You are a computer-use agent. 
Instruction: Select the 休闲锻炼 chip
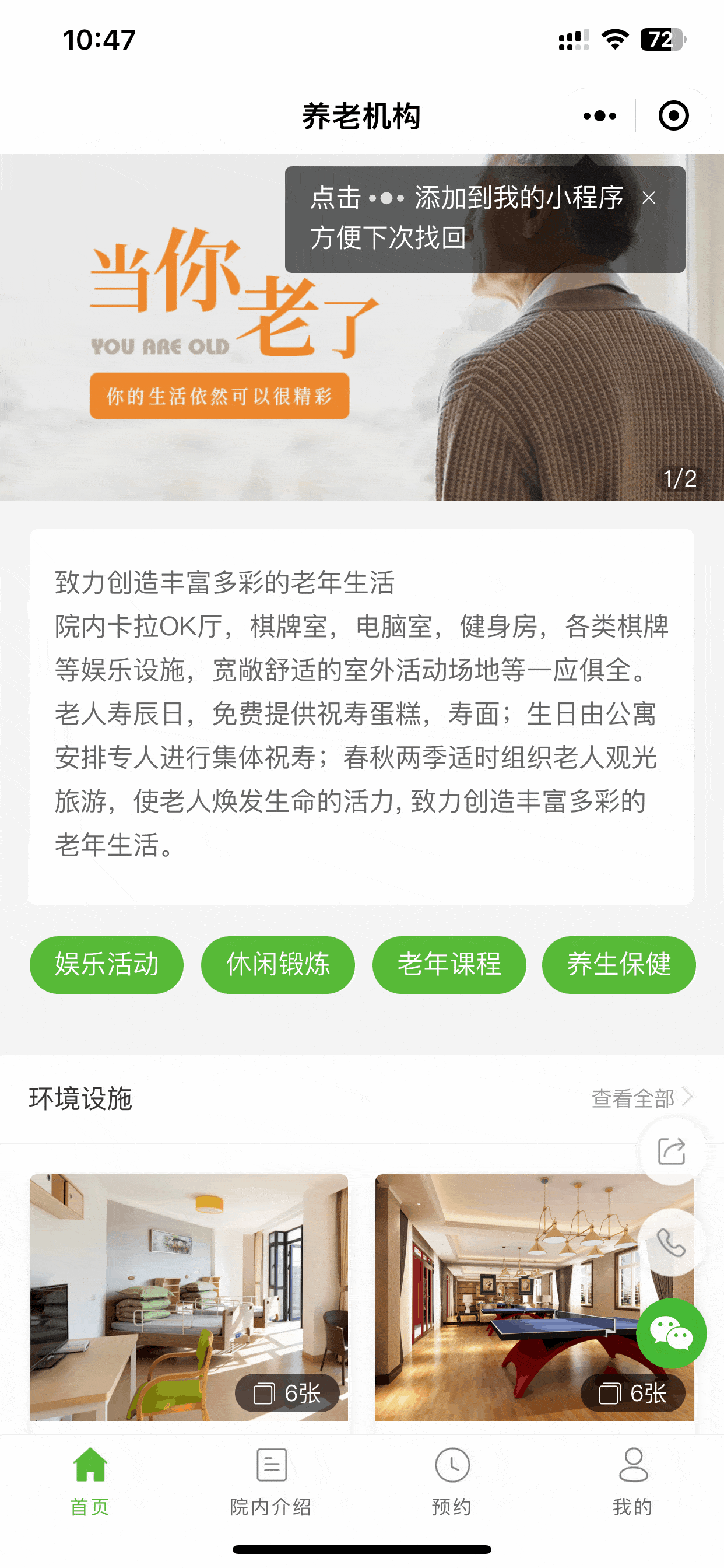pyautogui.click(x=278, y=965)
